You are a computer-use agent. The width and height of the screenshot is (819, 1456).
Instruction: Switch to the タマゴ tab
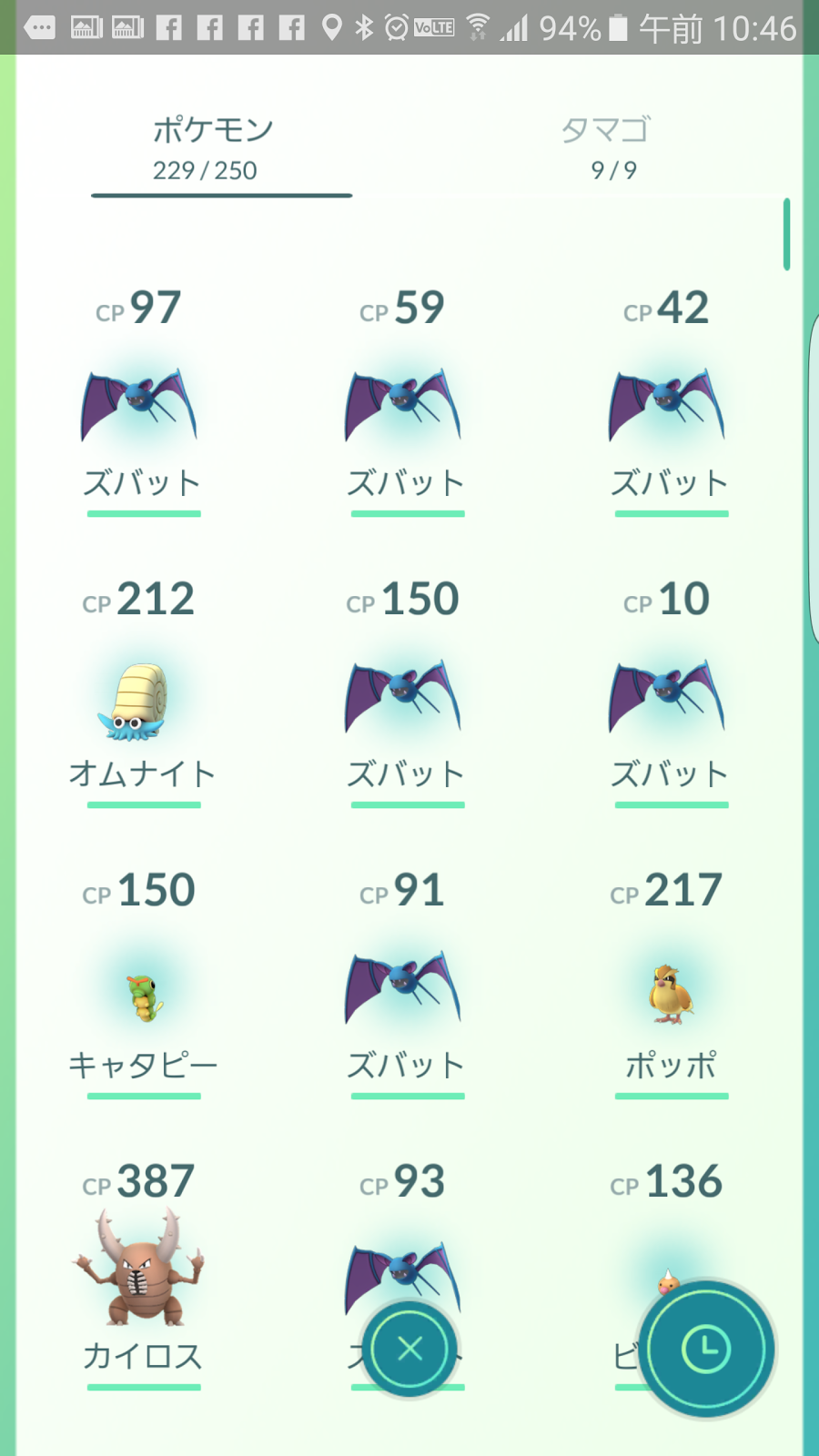pos(606,147)
